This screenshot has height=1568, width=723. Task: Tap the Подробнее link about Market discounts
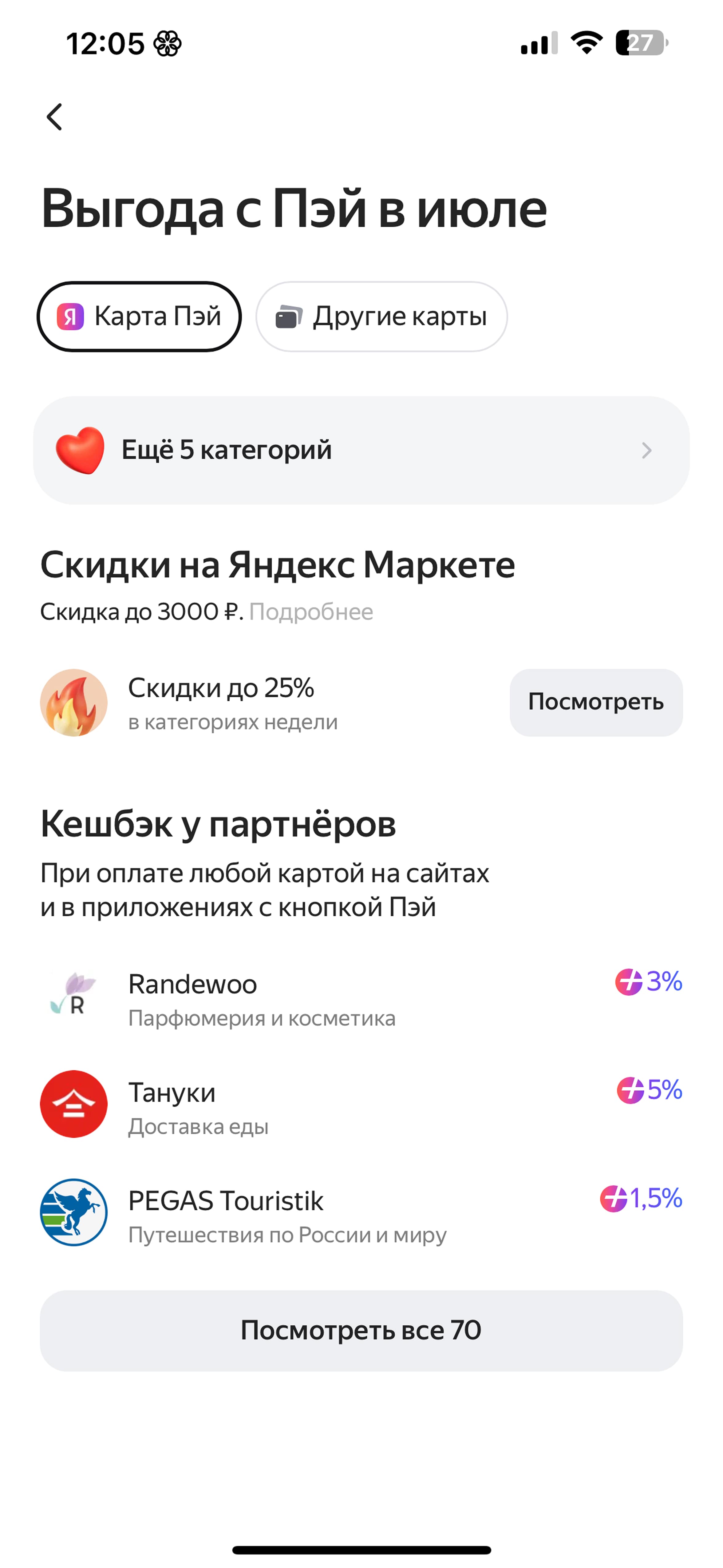[x=311, y=612]
